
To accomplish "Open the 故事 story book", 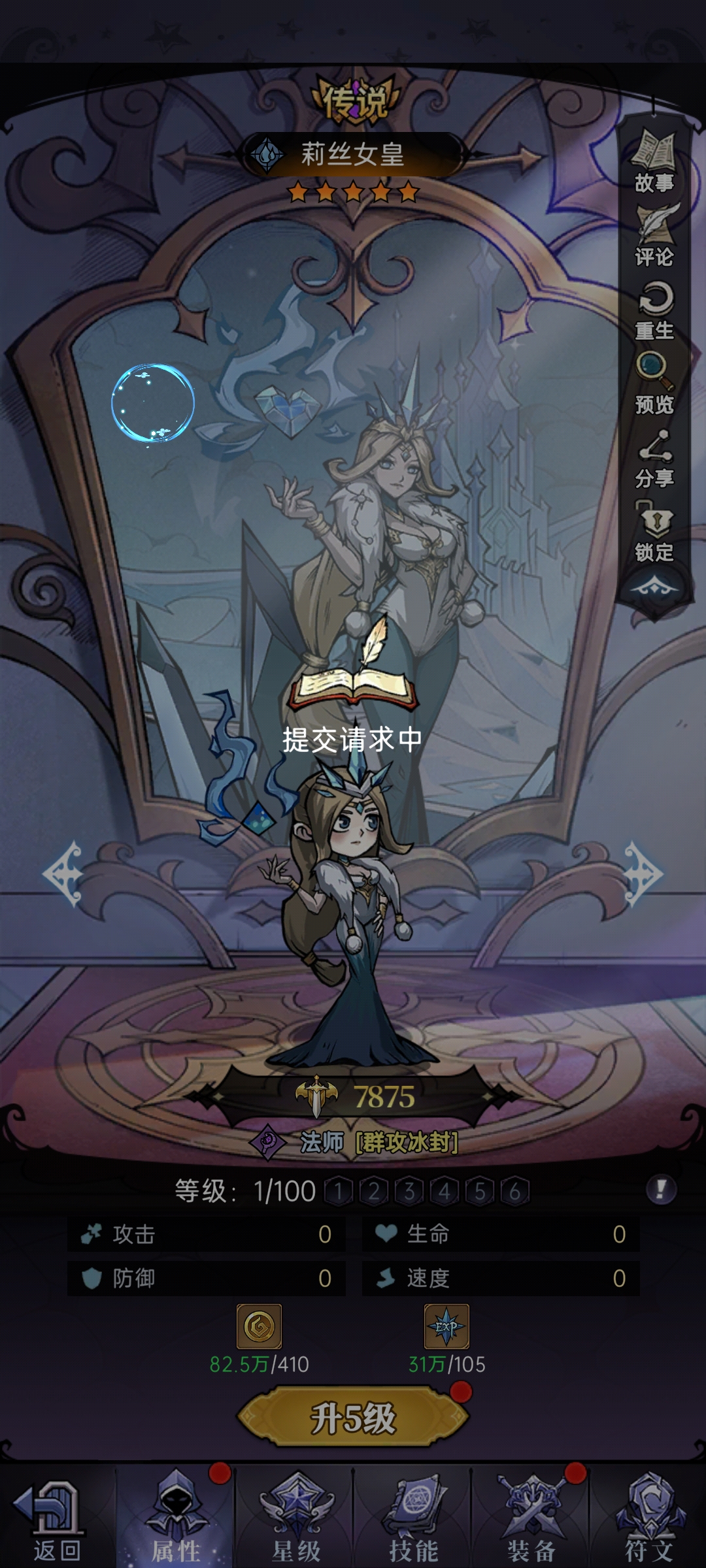I will click(654, 160).
